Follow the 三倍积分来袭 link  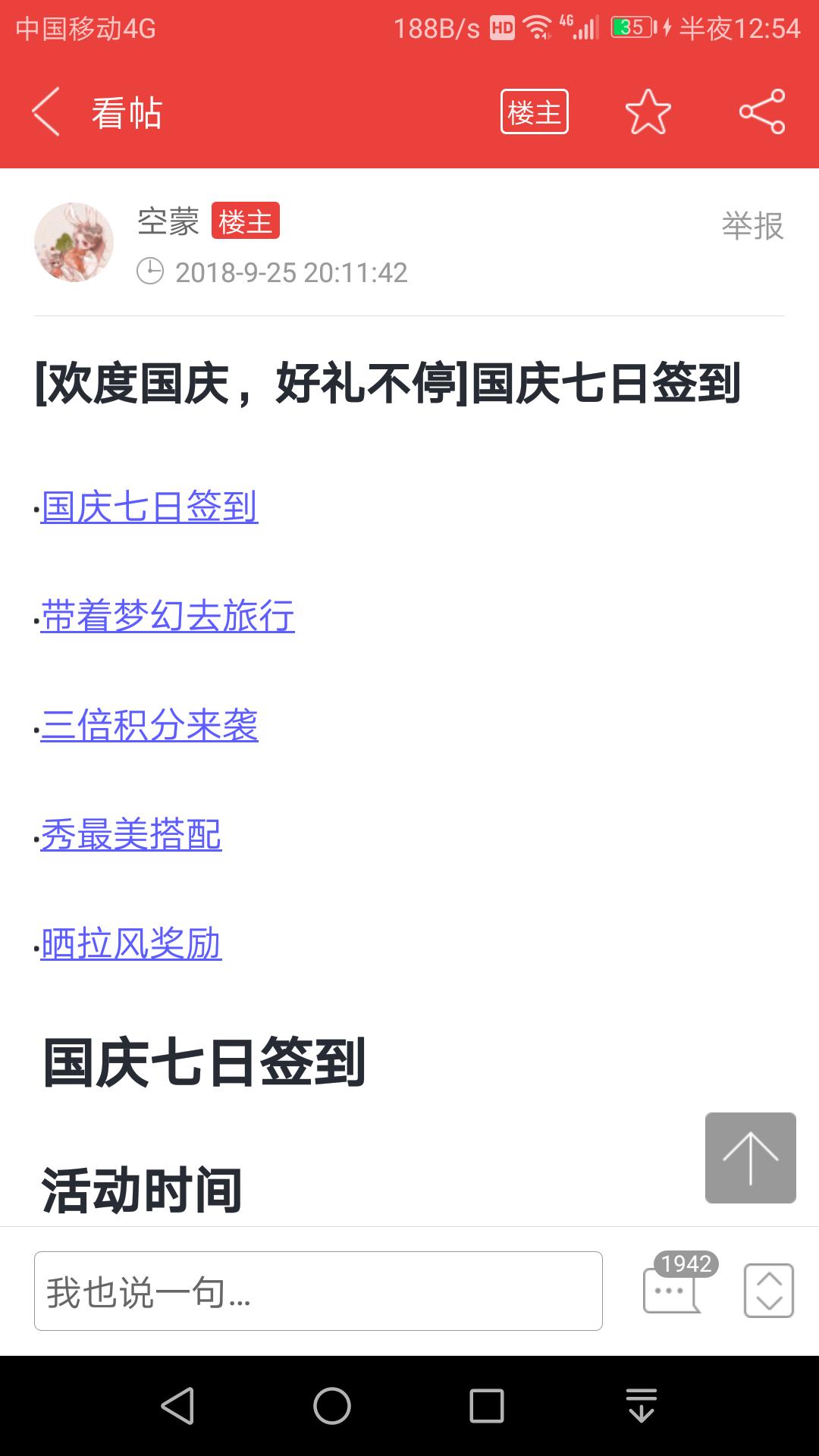[x=149, y=725]
